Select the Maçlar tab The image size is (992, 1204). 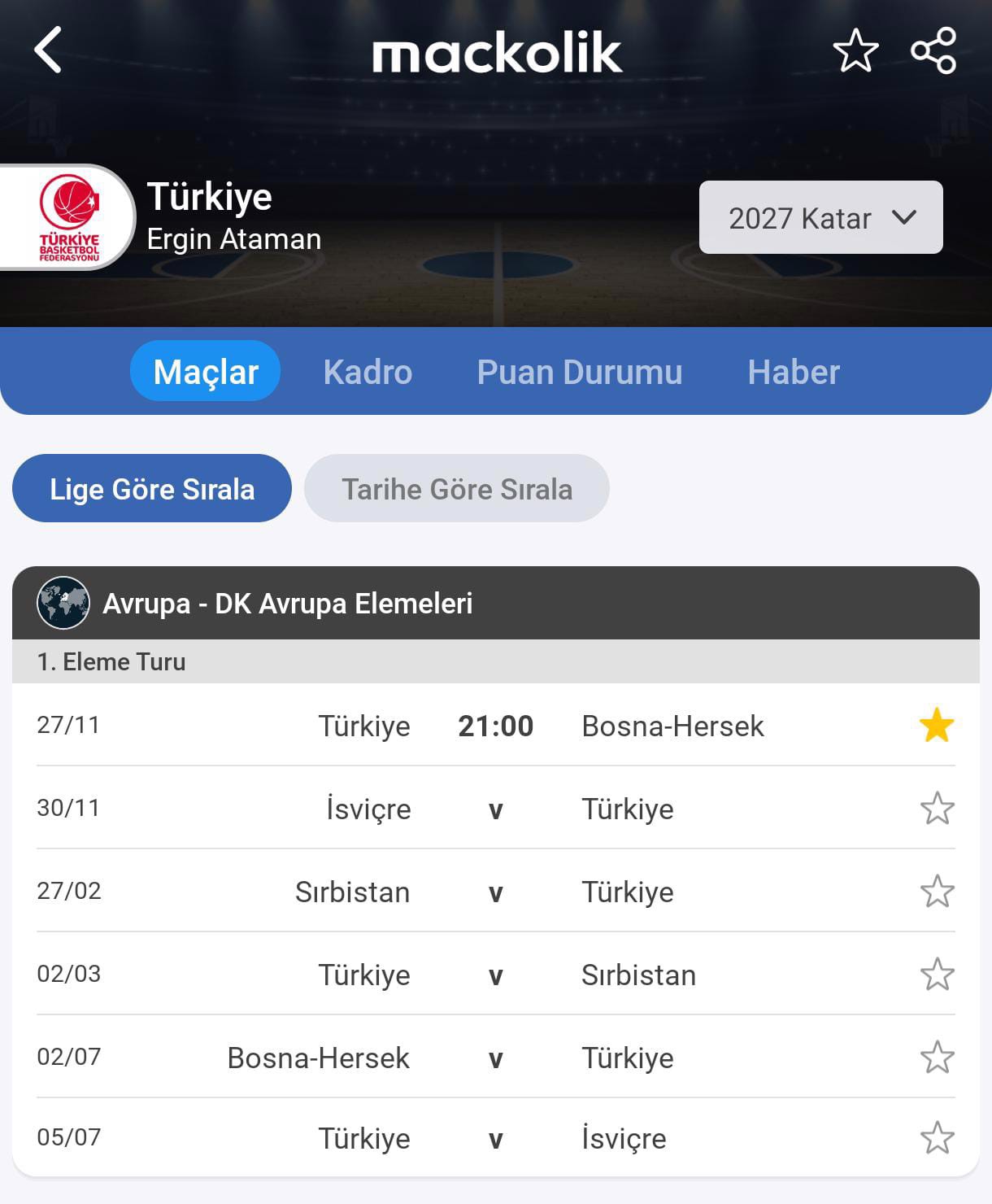[206, 372]
